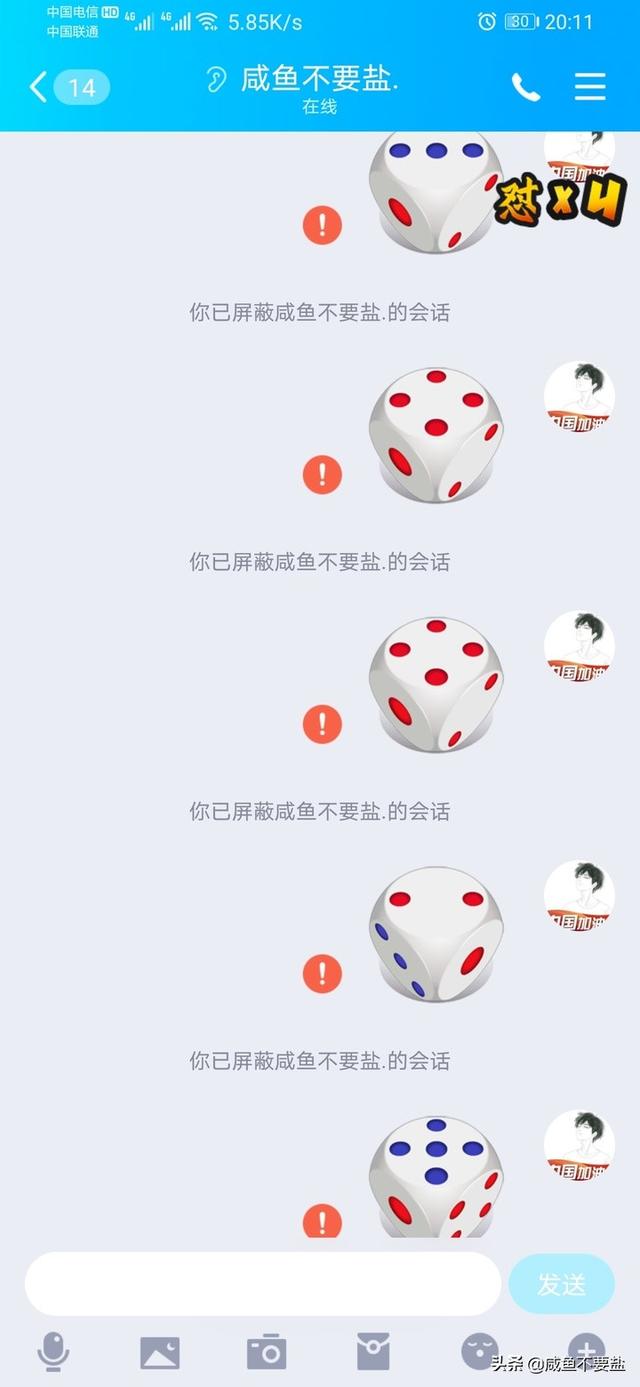Tap the 发送 send button

pos(561,1283)
